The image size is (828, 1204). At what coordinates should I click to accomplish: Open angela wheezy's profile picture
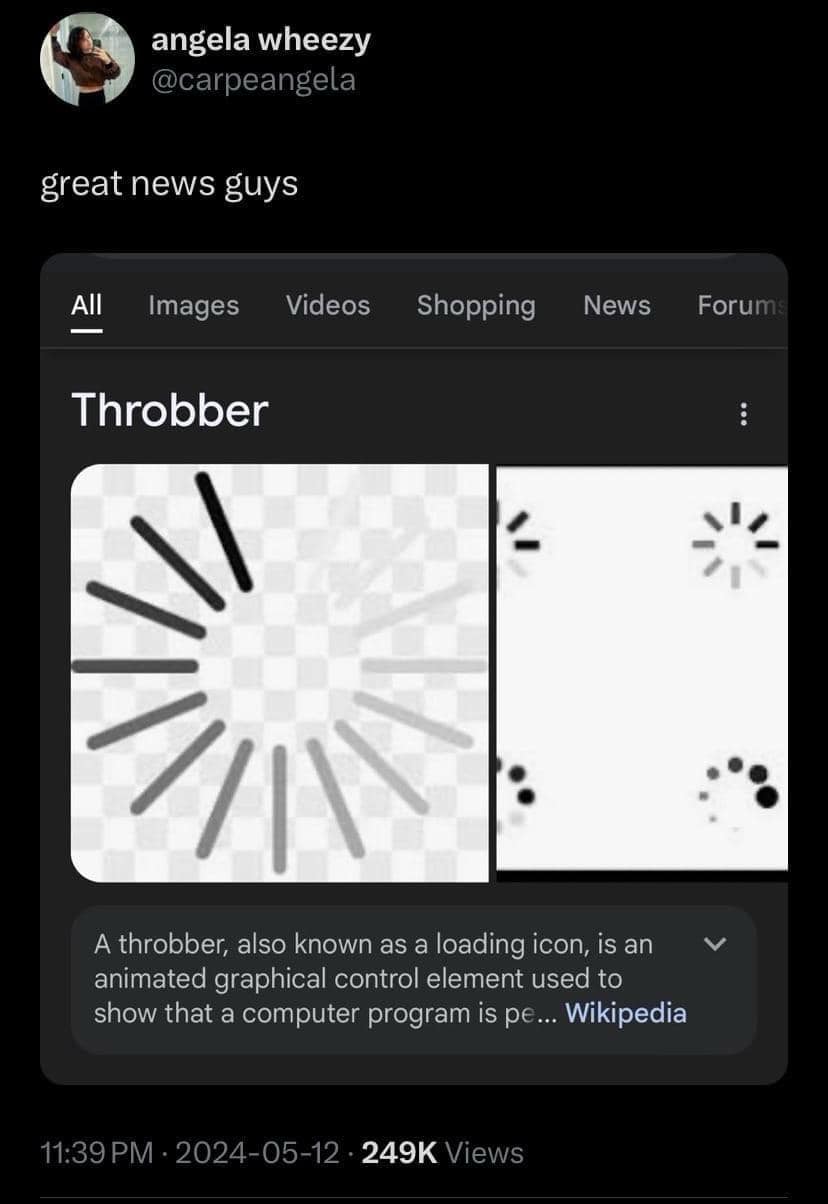point(87,60)
